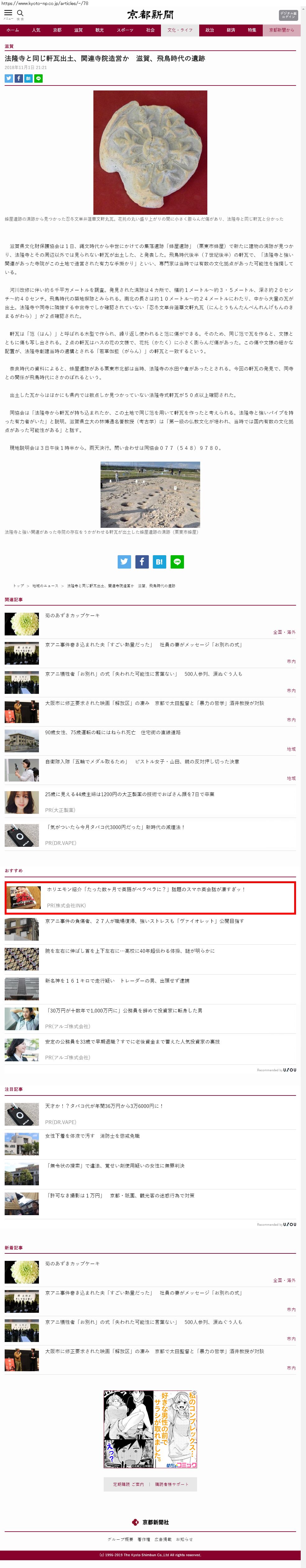Tap the デジタル版ログイン button
306x1568 pixels.
(288, 15)
